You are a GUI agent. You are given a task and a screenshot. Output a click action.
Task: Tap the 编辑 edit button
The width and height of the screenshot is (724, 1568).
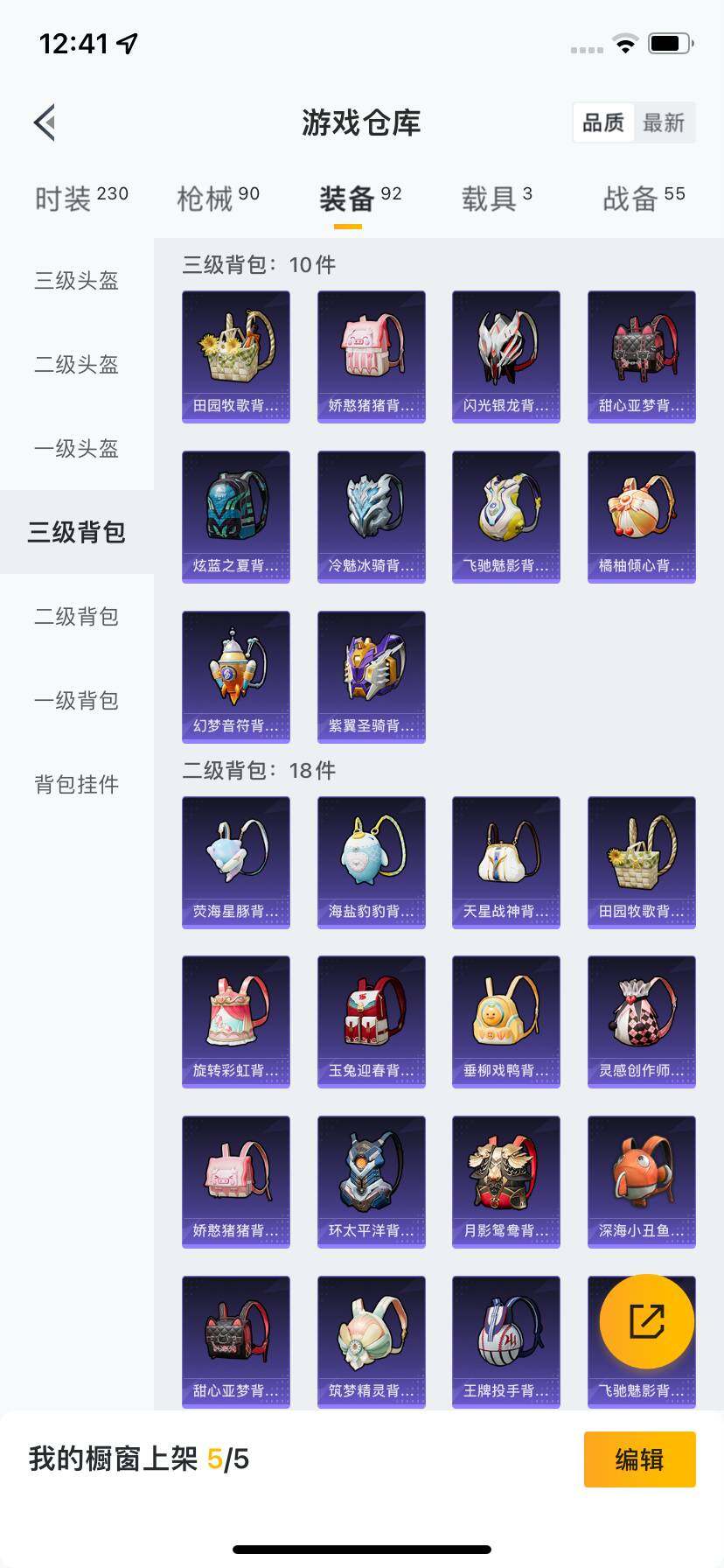(639, 1459)
